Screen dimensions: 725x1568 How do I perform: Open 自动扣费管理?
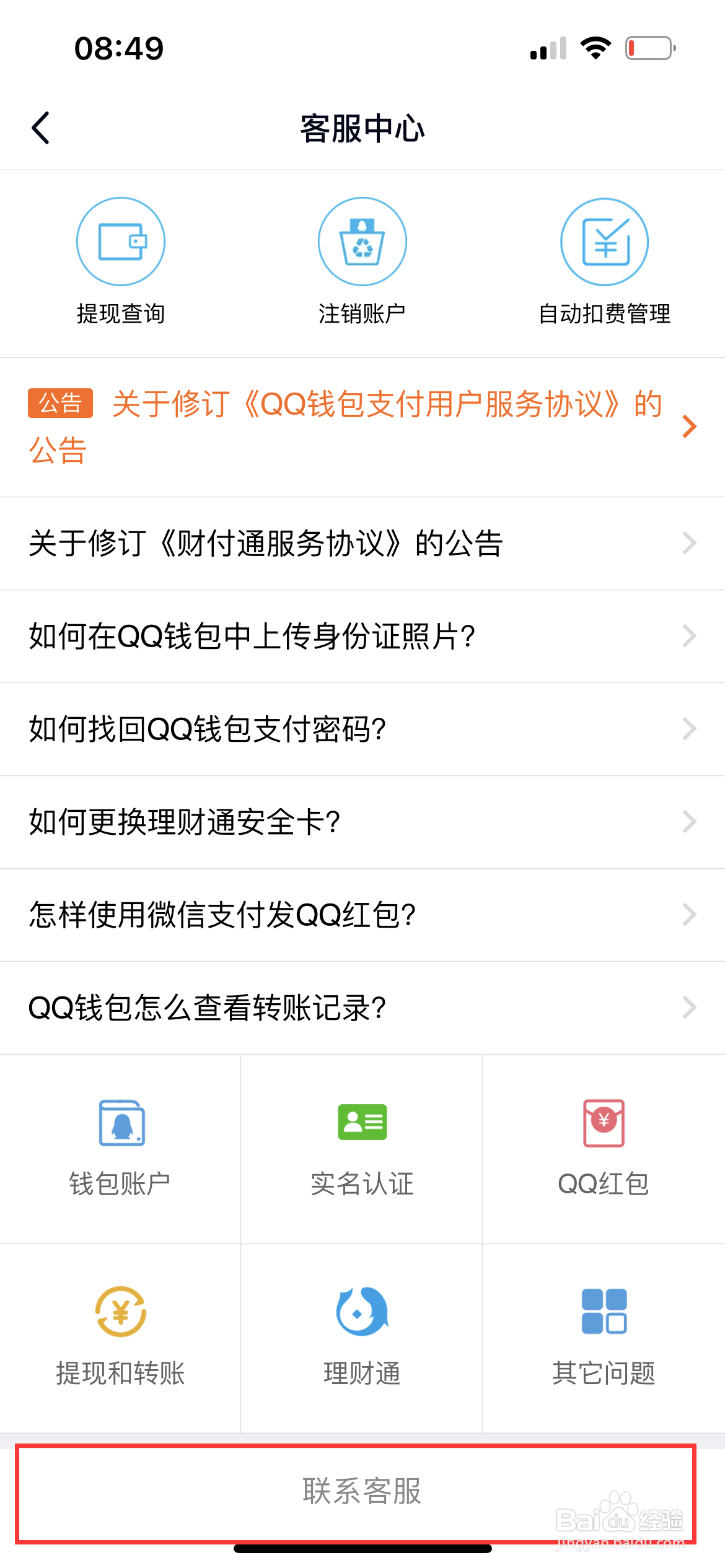click(604, 261)
